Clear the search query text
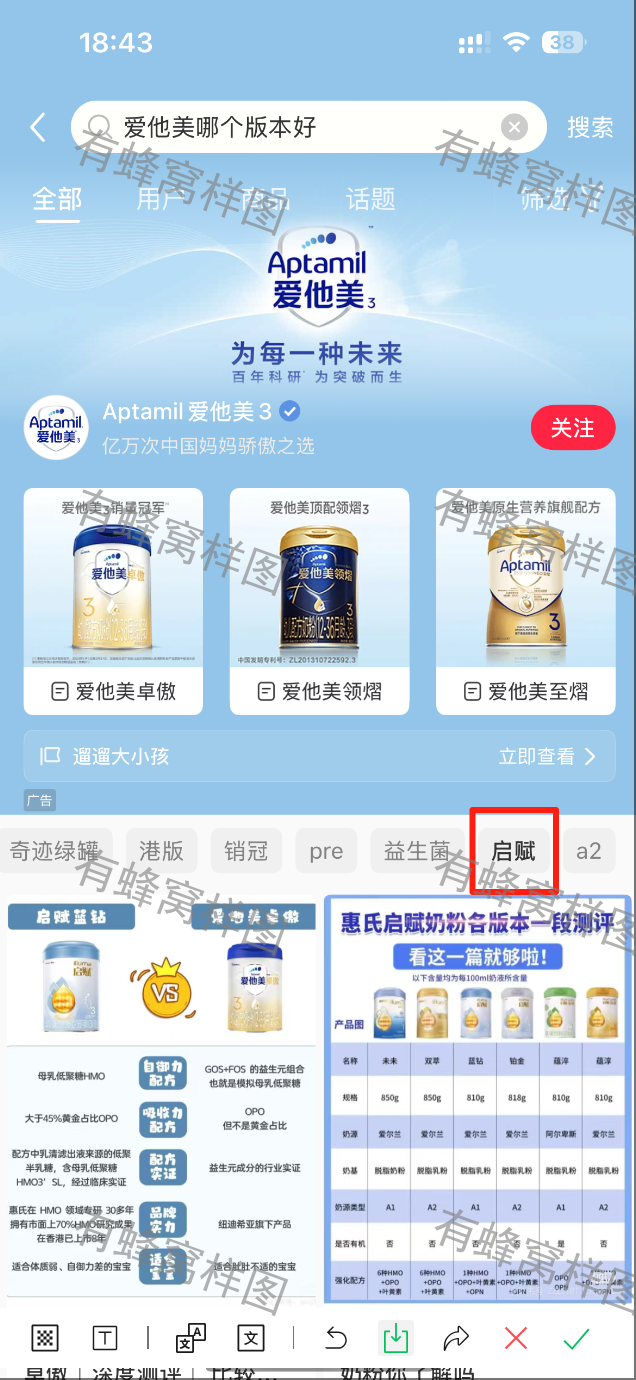 coord(514,127)
